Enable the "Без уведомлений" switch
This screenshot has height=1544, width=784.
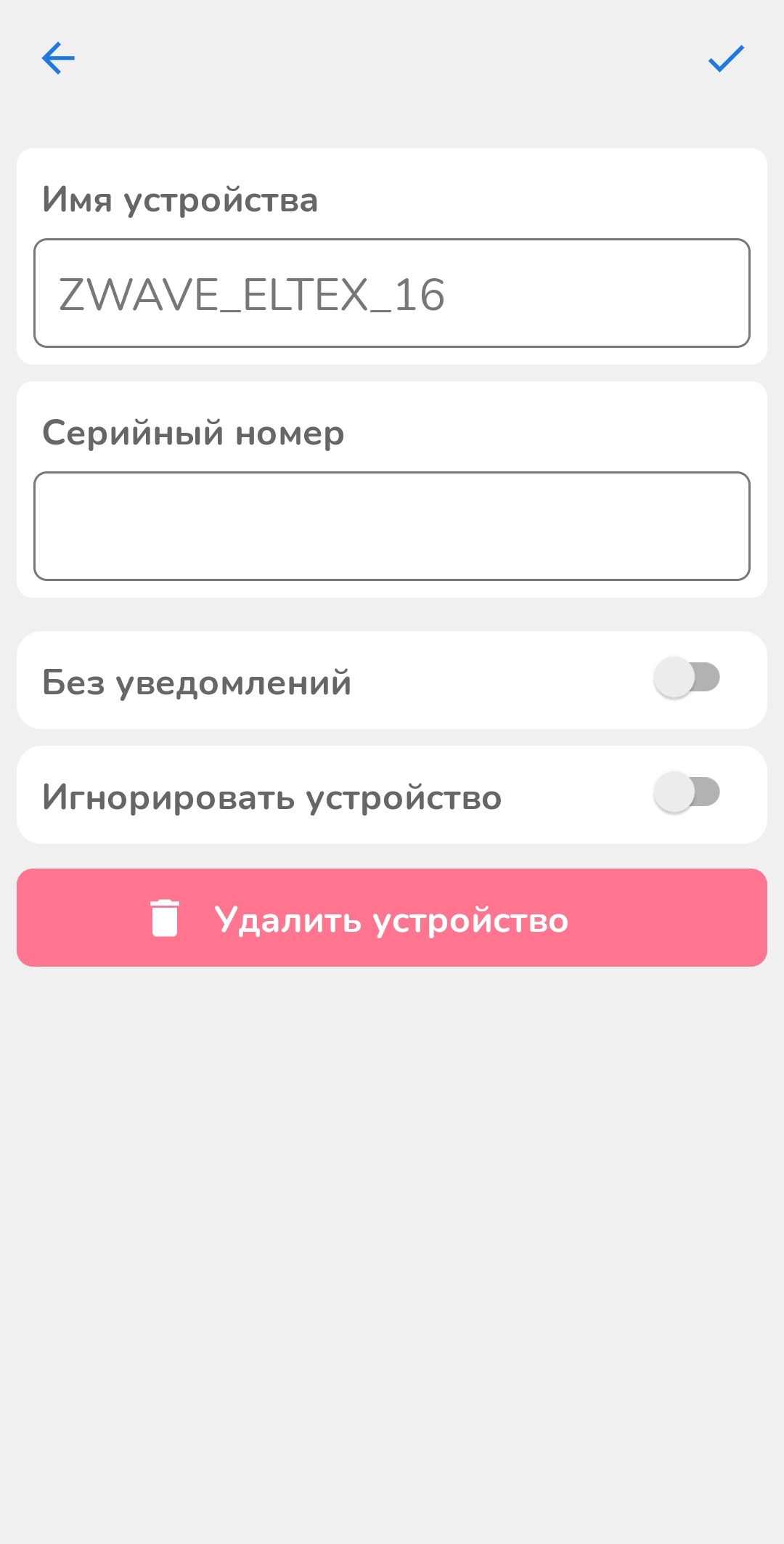pos(687,678)
